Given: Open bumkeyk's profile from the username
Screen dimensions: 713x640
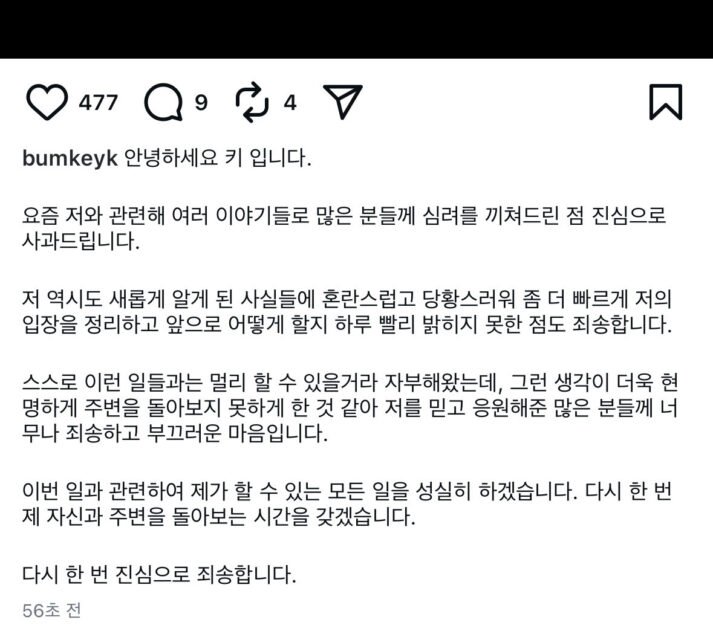Looking at the screenshot, I should (x=70, y=159).
